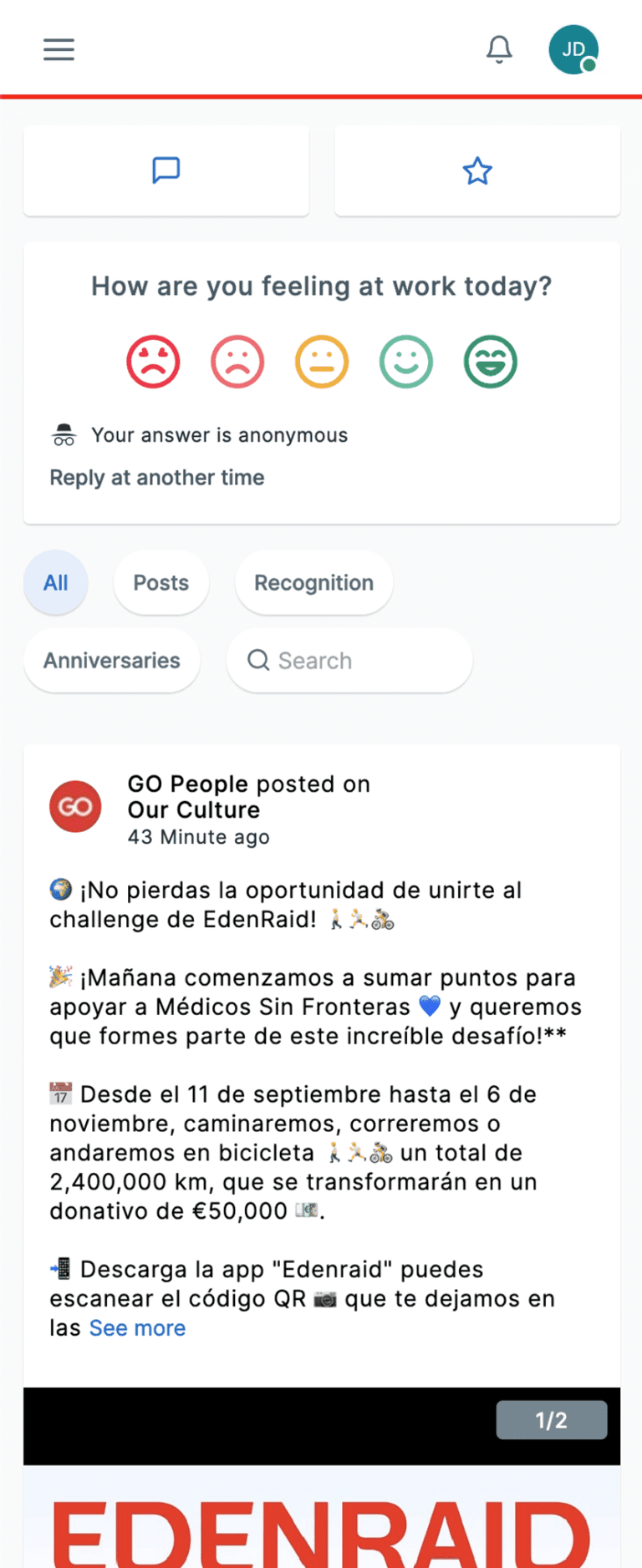Choose Reply at another time
Screen dimensions: 642x1568
click(157, 478)
